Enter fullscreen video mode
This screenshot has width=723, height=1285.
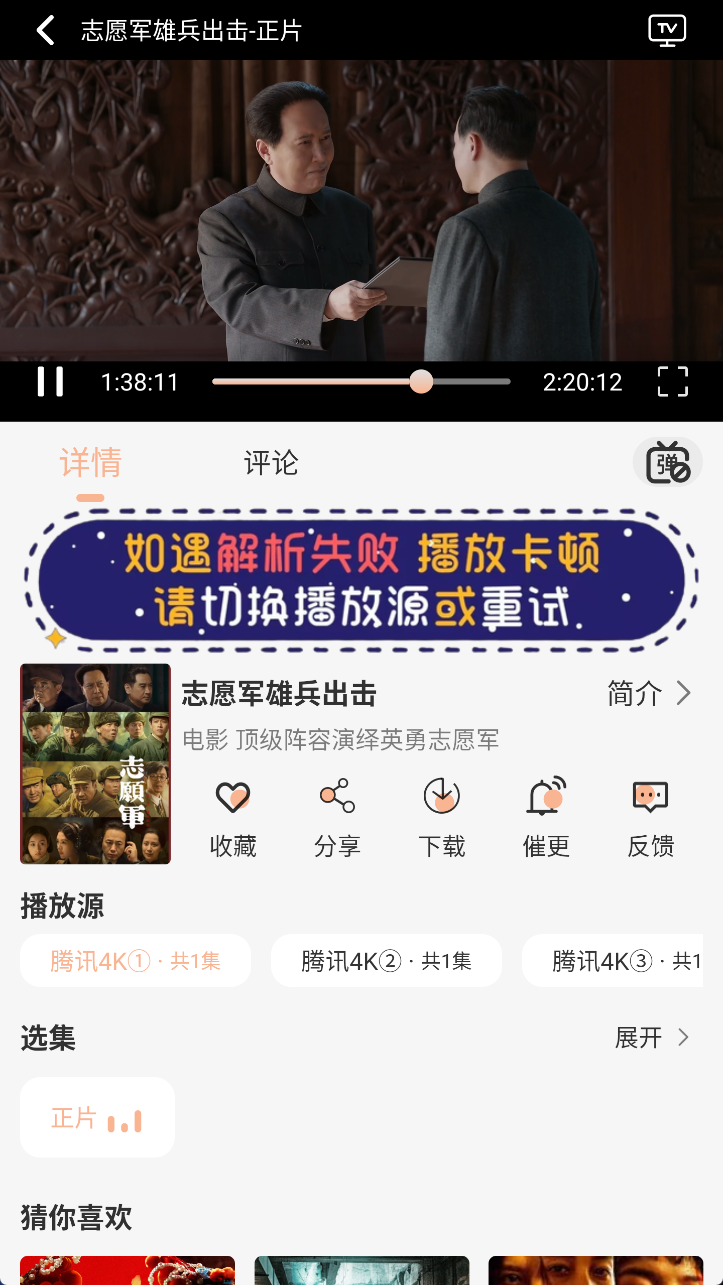(x=672, y=382)
